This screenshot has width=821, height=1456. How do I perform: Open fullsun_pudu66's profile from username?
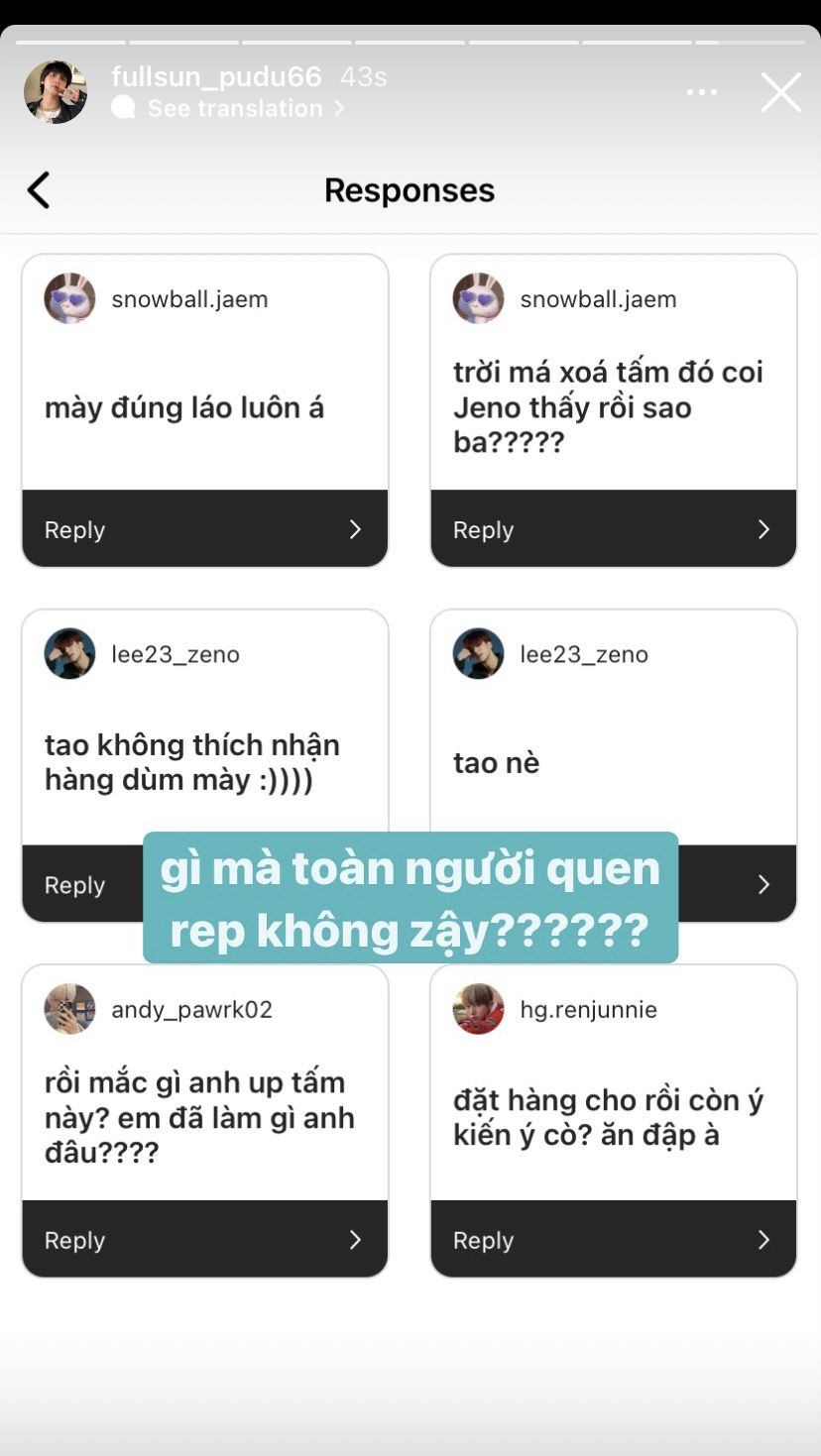click(216, 76)
